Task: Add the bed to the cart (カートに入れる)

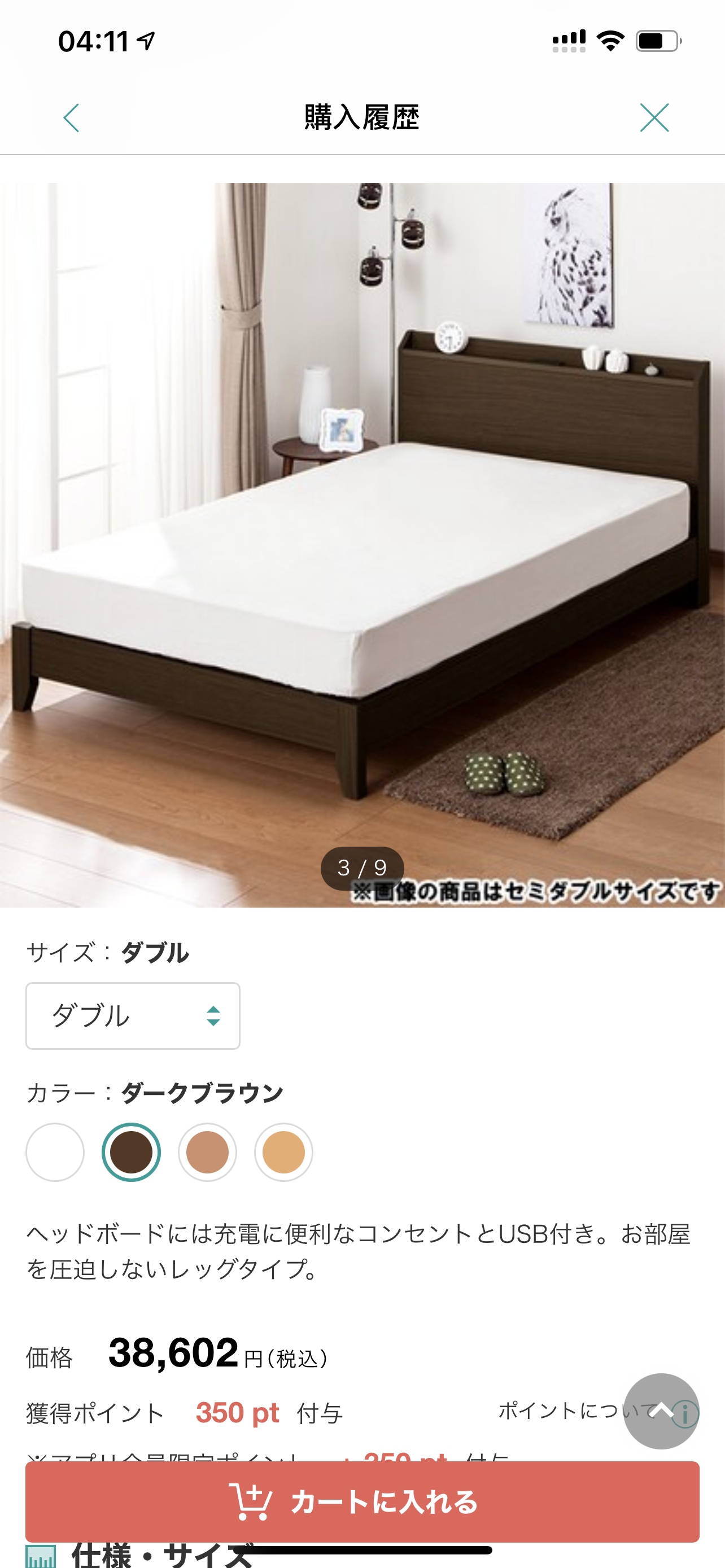Action: 362,1501
